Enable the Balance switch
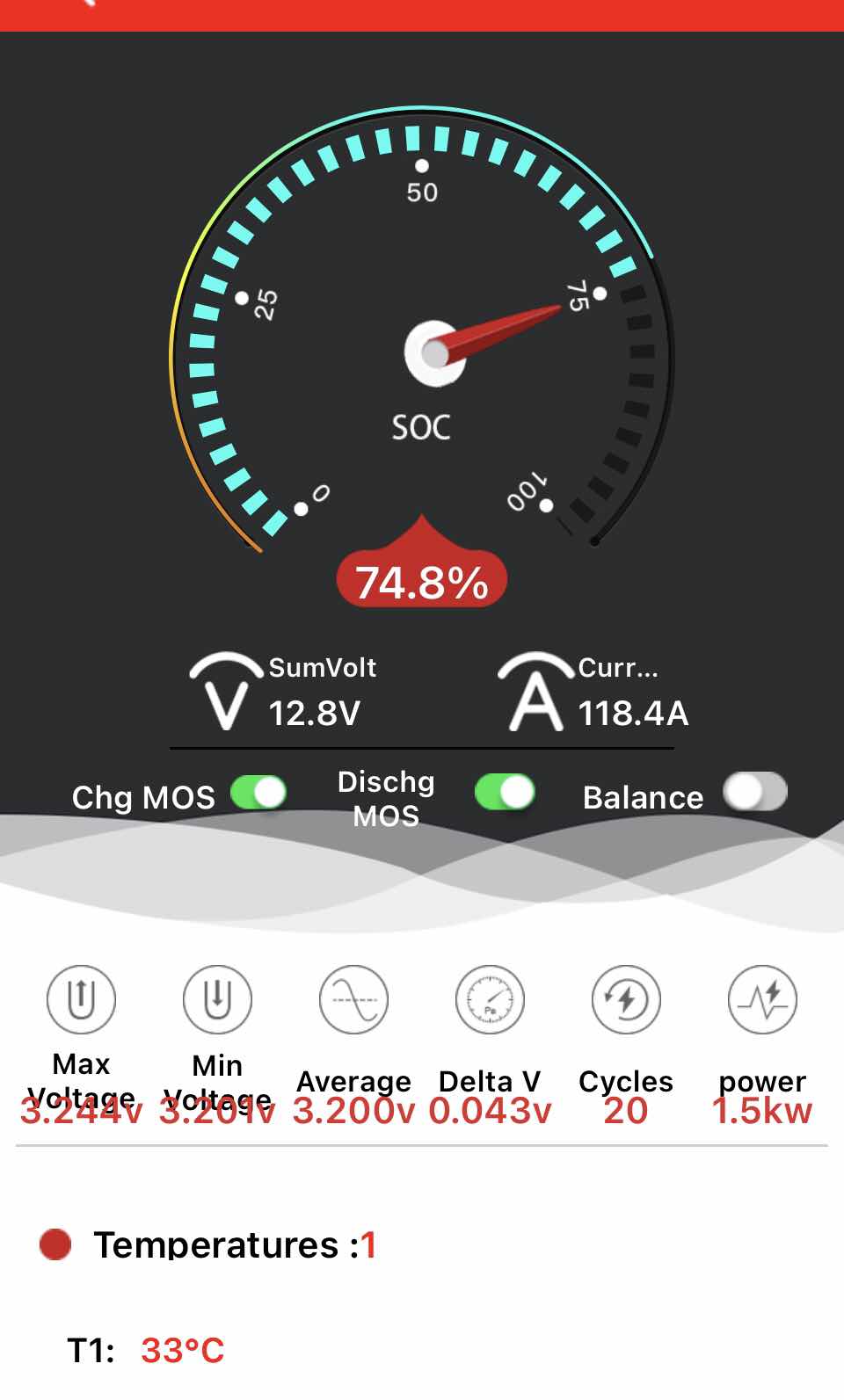This screenshot has width=844, height=1400. click(x=755, y=792)
